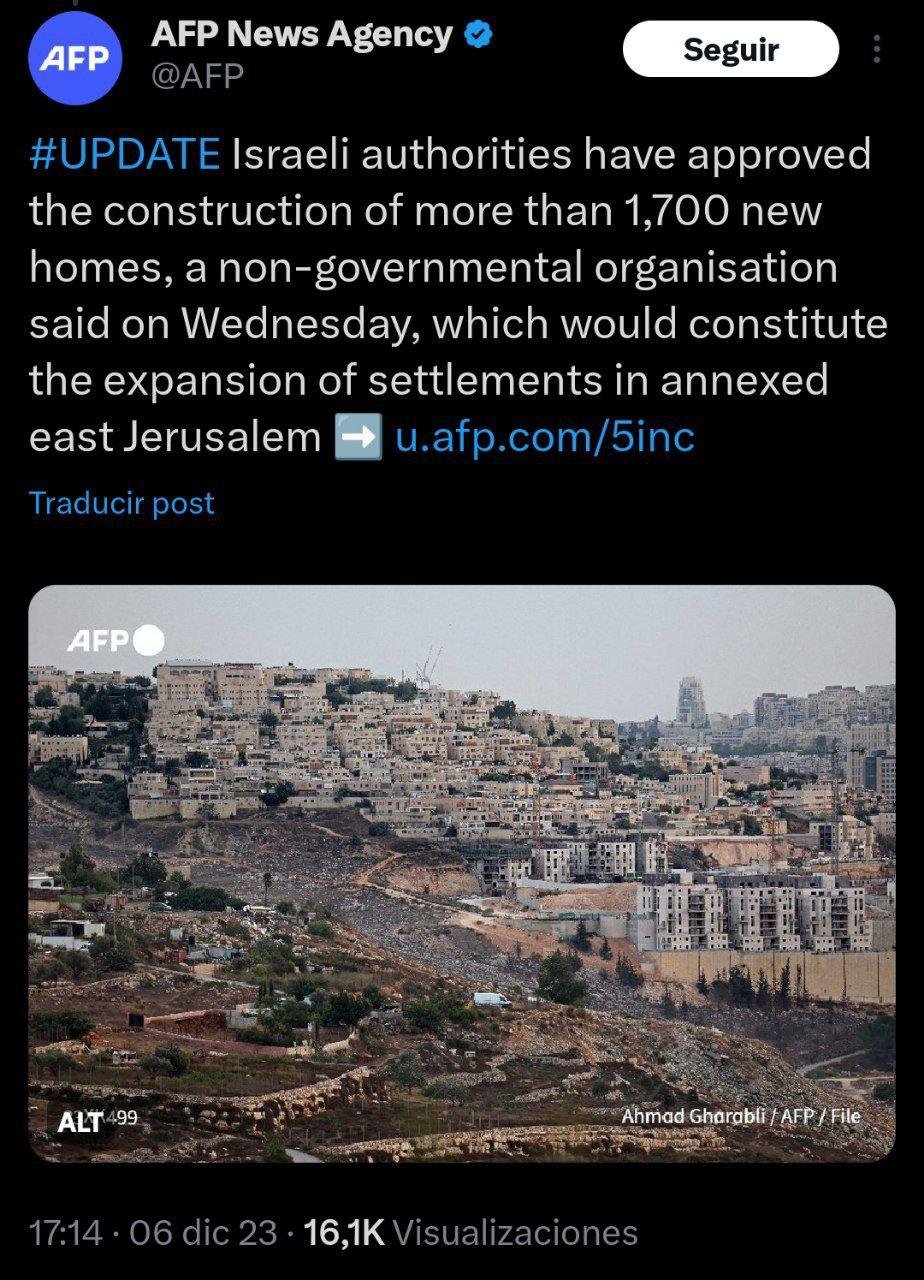The image size is (924, 1280).
Task: Open the post overflow menu
Action: point(876,49)
